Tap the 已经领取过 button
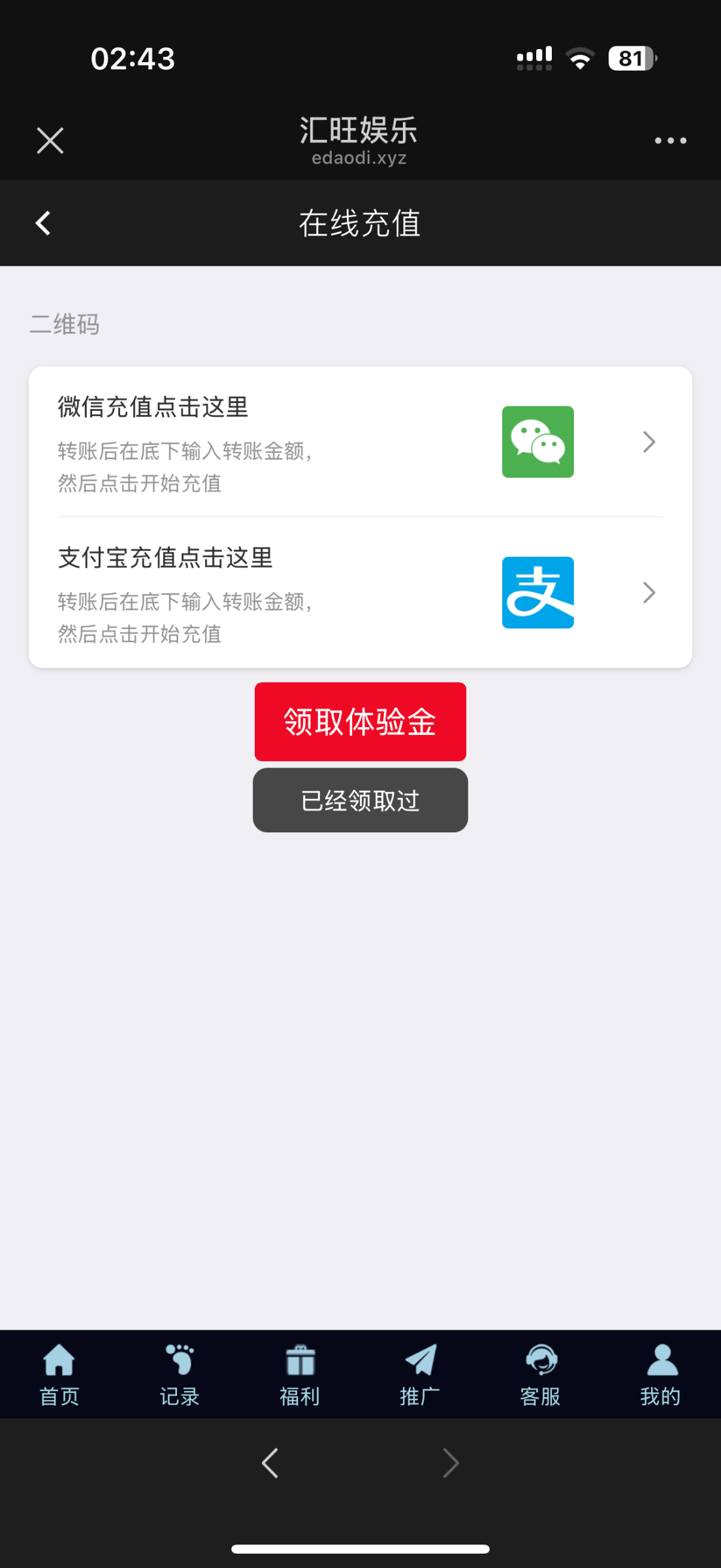Viewport: 721px width, 1568px height. (360, 800)
